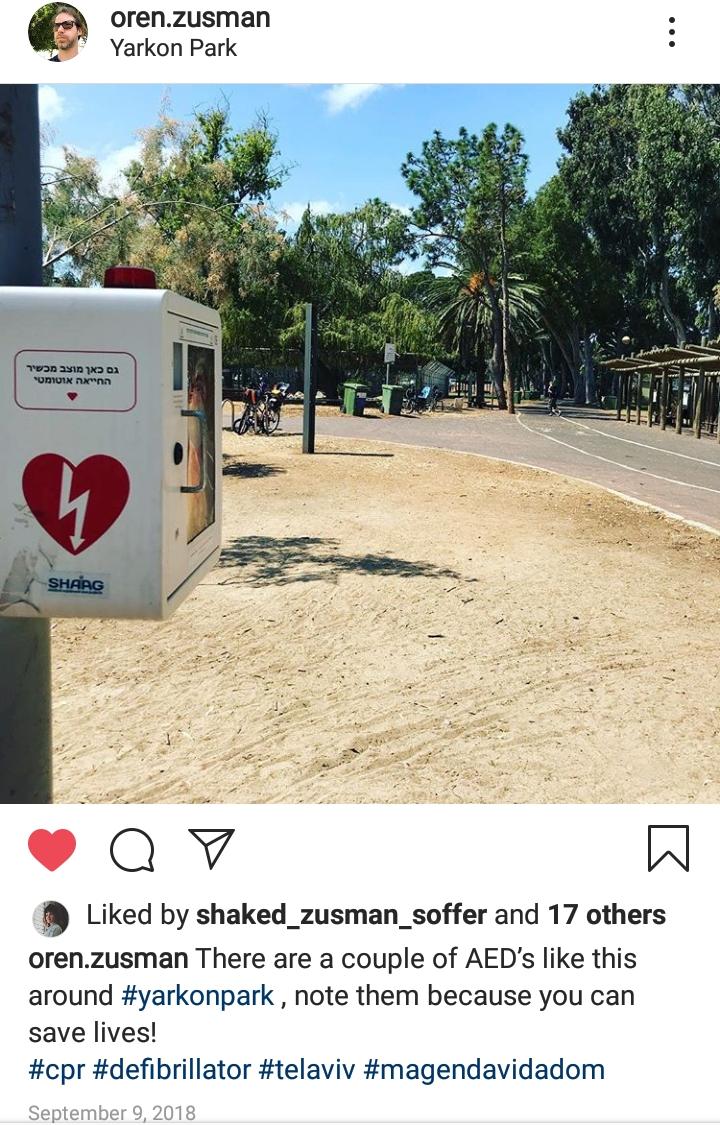Open the #telaviv hashtag

[307, 1070]
